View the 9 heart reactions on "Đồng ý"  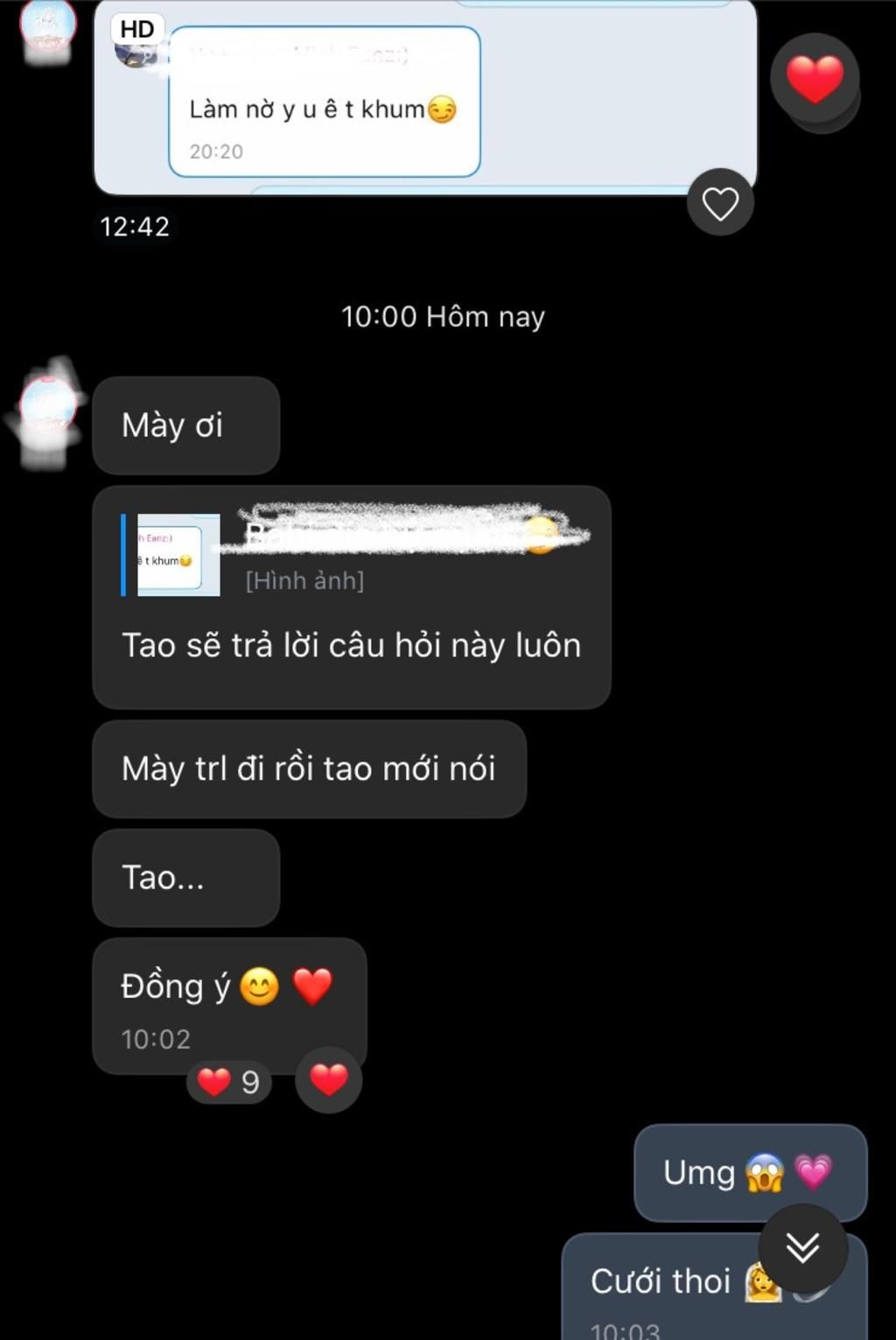(229, 1082)
